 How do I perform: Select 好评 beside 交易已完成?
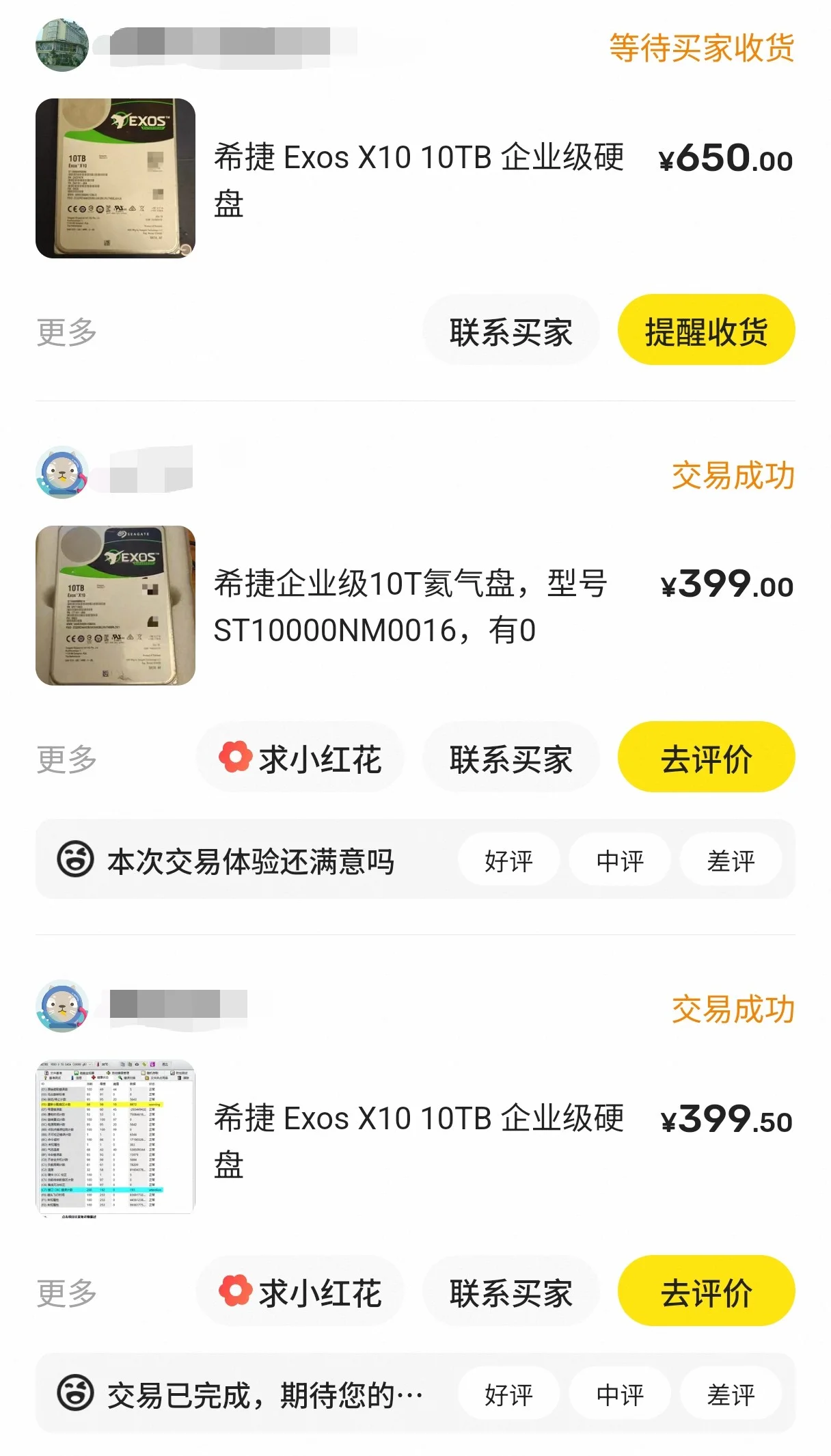click(x=508, y=1394)
